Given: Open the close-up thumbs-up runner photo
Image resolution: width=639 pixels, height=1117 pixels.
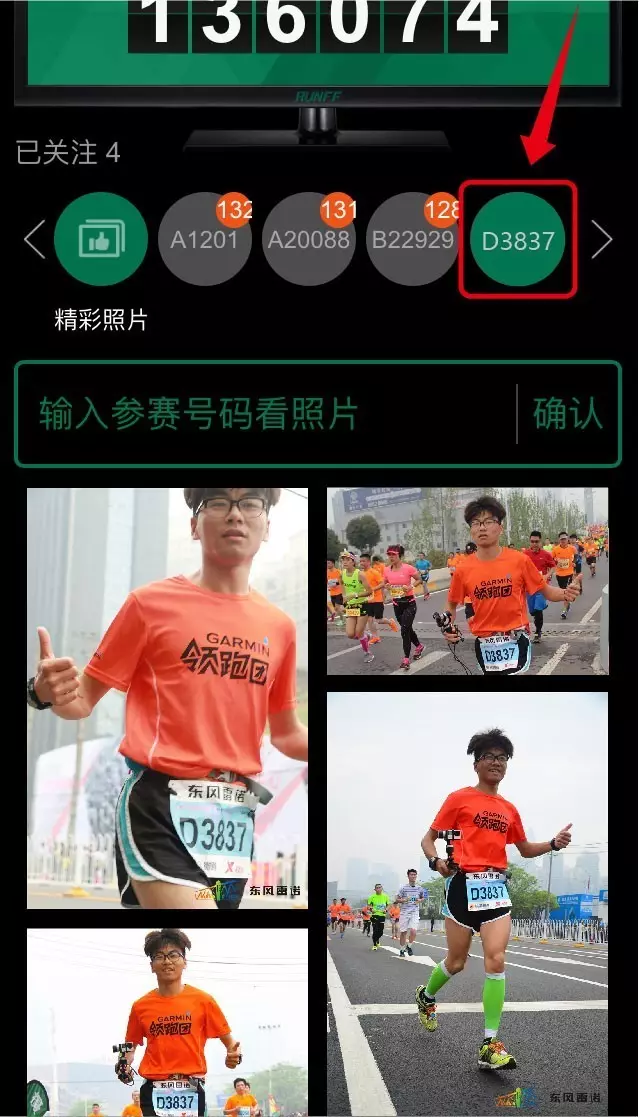Looking at the screenshot, I should (167, 698).
